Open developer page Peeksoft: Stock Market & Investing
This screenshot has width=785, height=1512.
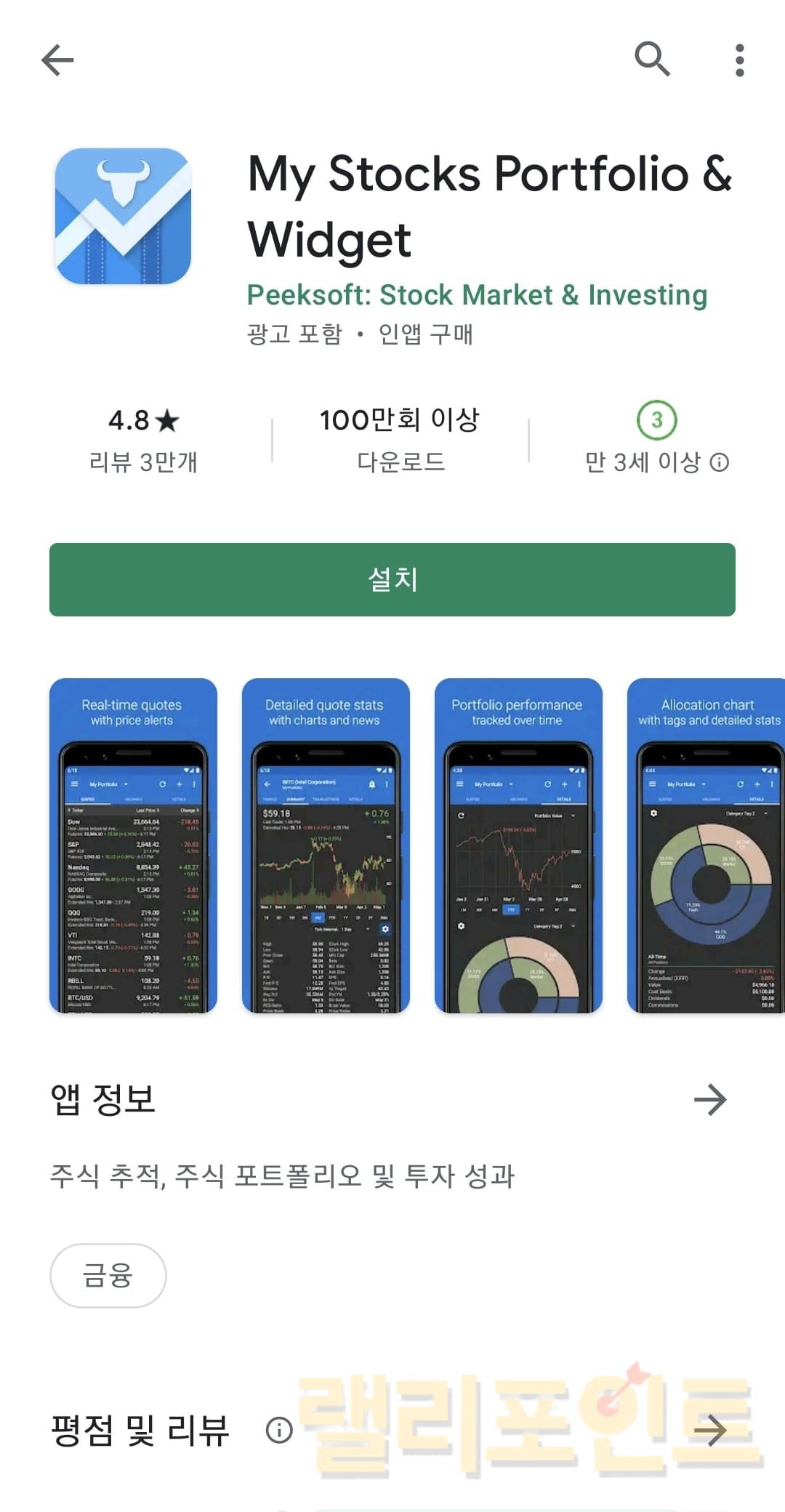point(477,295)
